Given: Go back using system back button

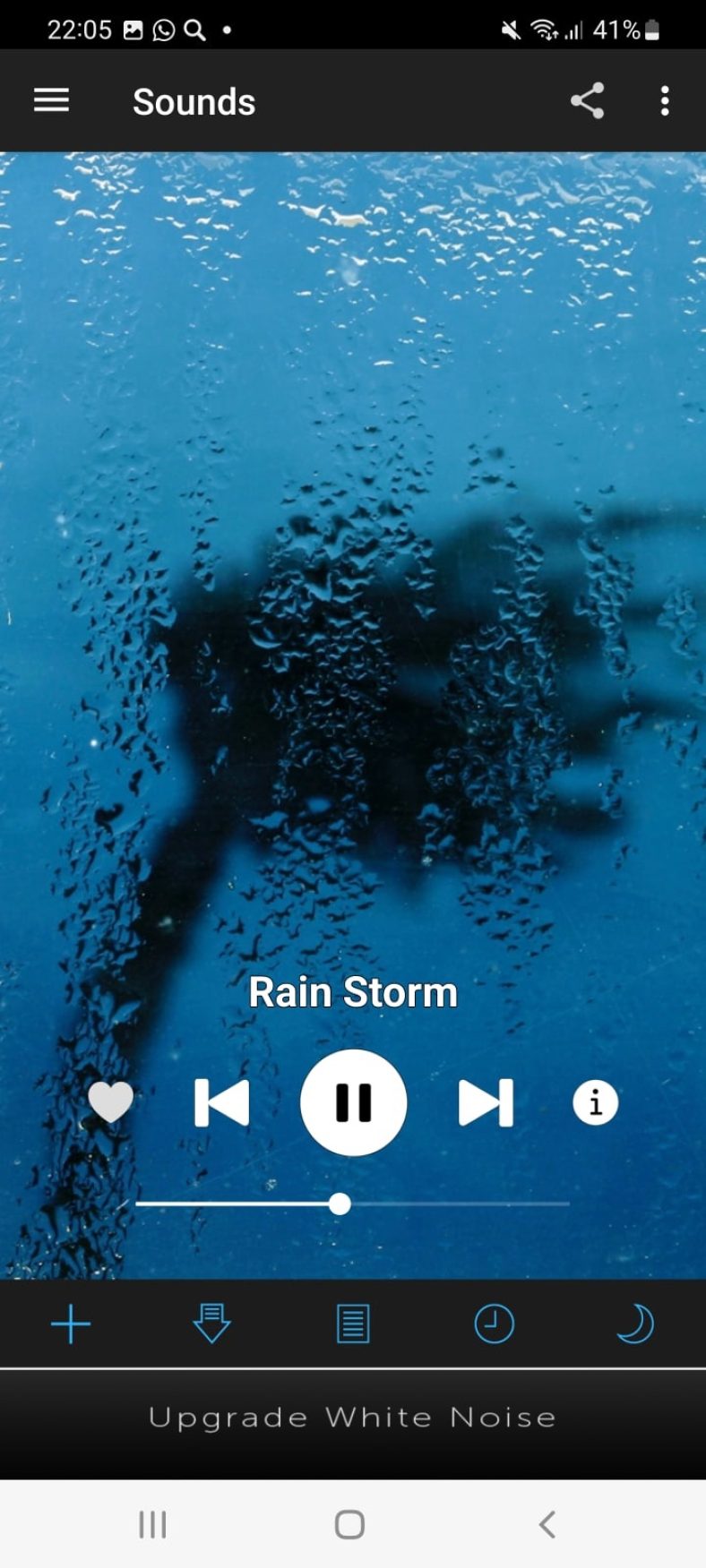Looking at the screenshot, I should (547, 1523).
